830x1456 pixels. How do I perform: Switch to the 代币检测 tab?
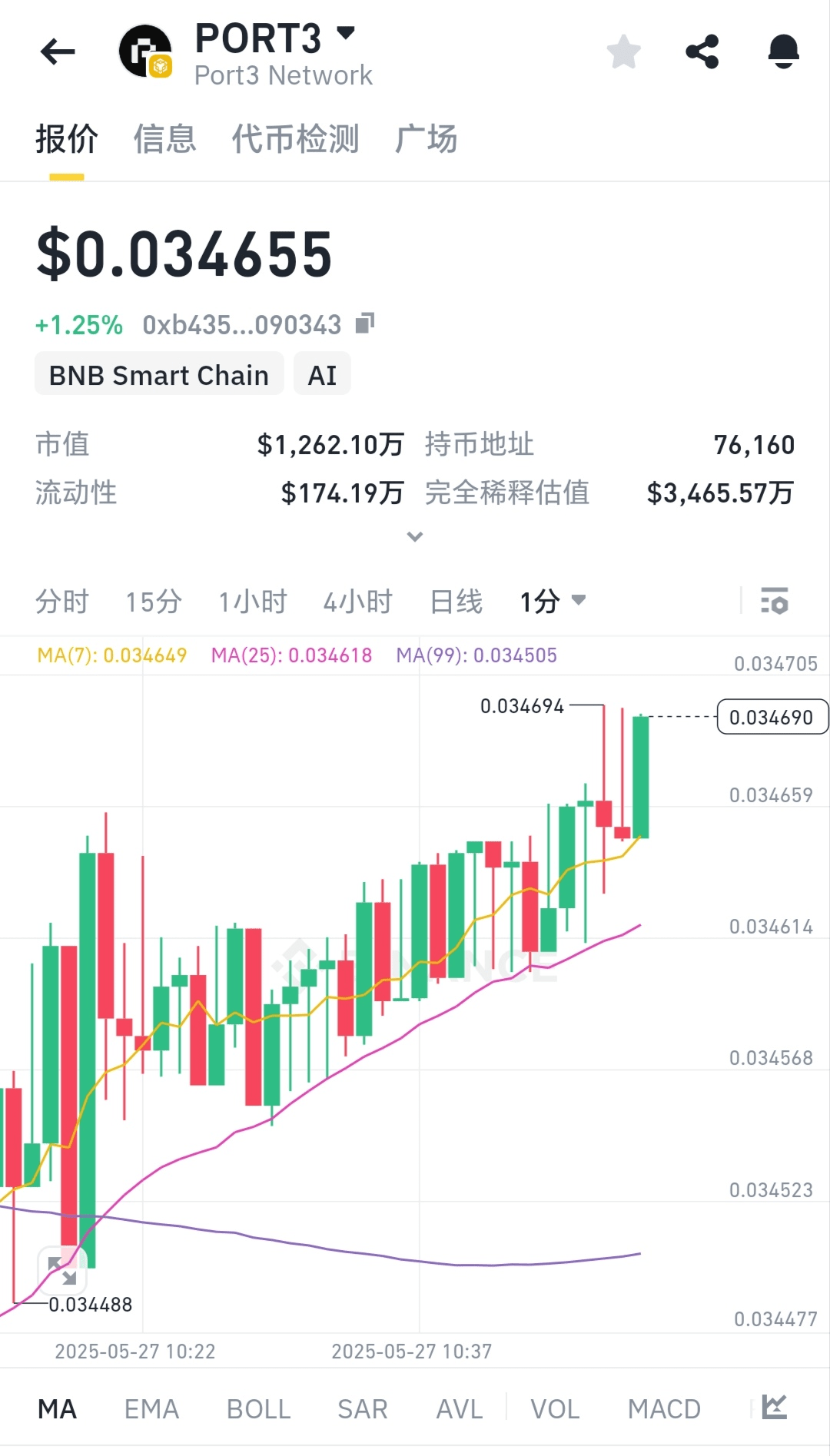click(x=295, y=139)
